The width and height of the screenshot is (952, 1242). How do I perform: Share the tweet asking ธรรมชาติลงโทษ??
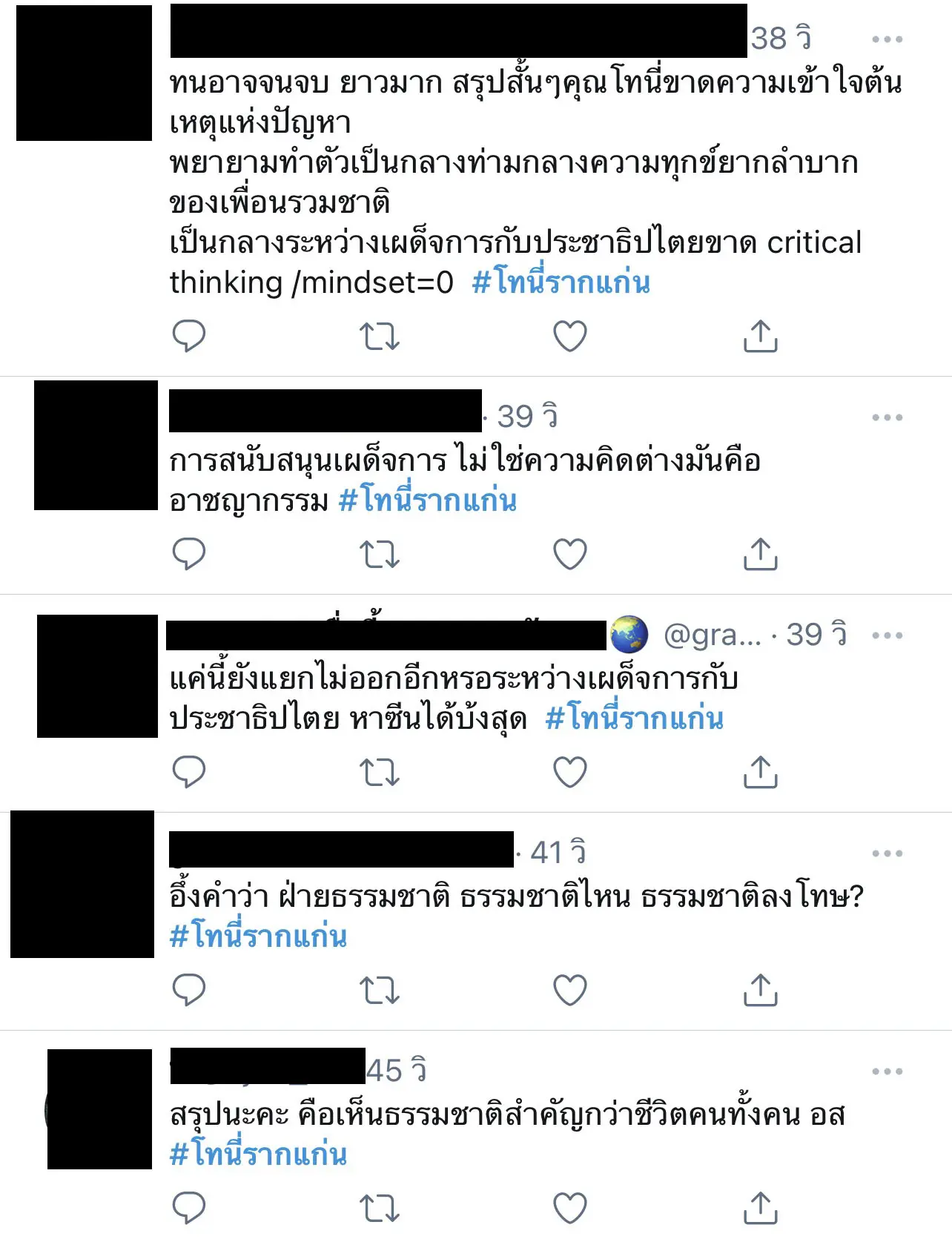click(760, 990)
